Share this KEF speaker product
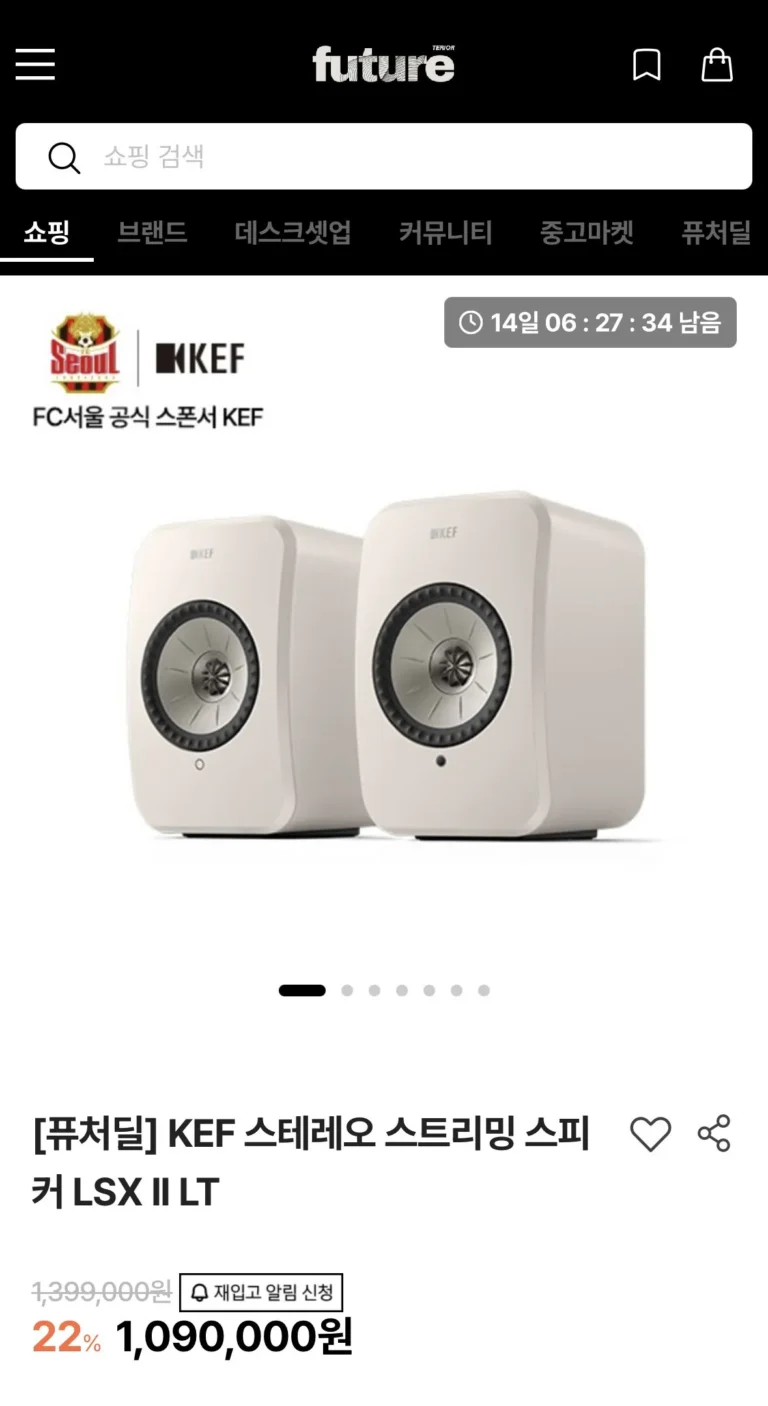This screenshot has height=1406, width=768. pyautogui.click(x=714, y=1134)
